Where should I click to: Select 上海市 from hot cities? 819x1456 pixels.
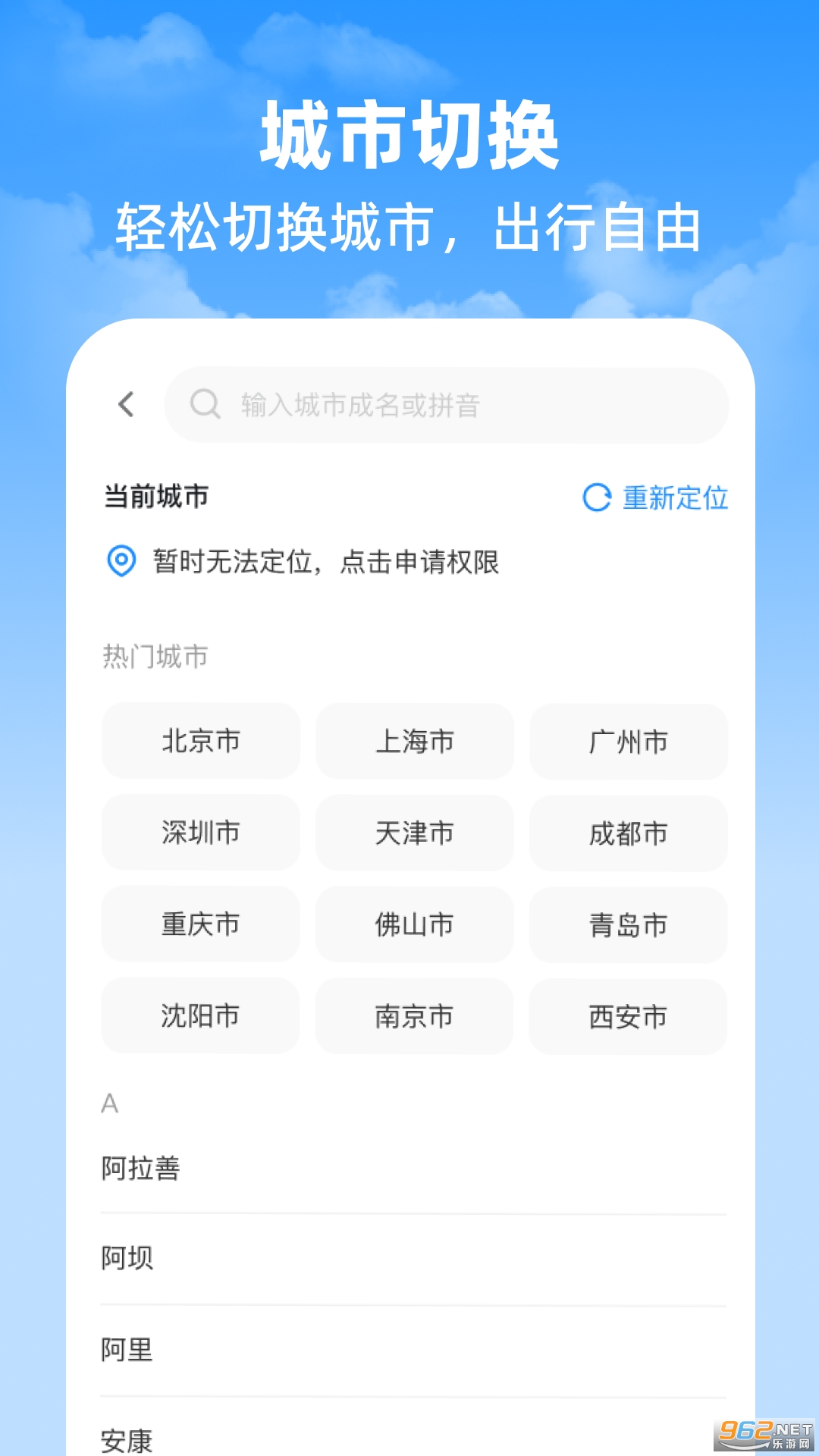[414, 742]
